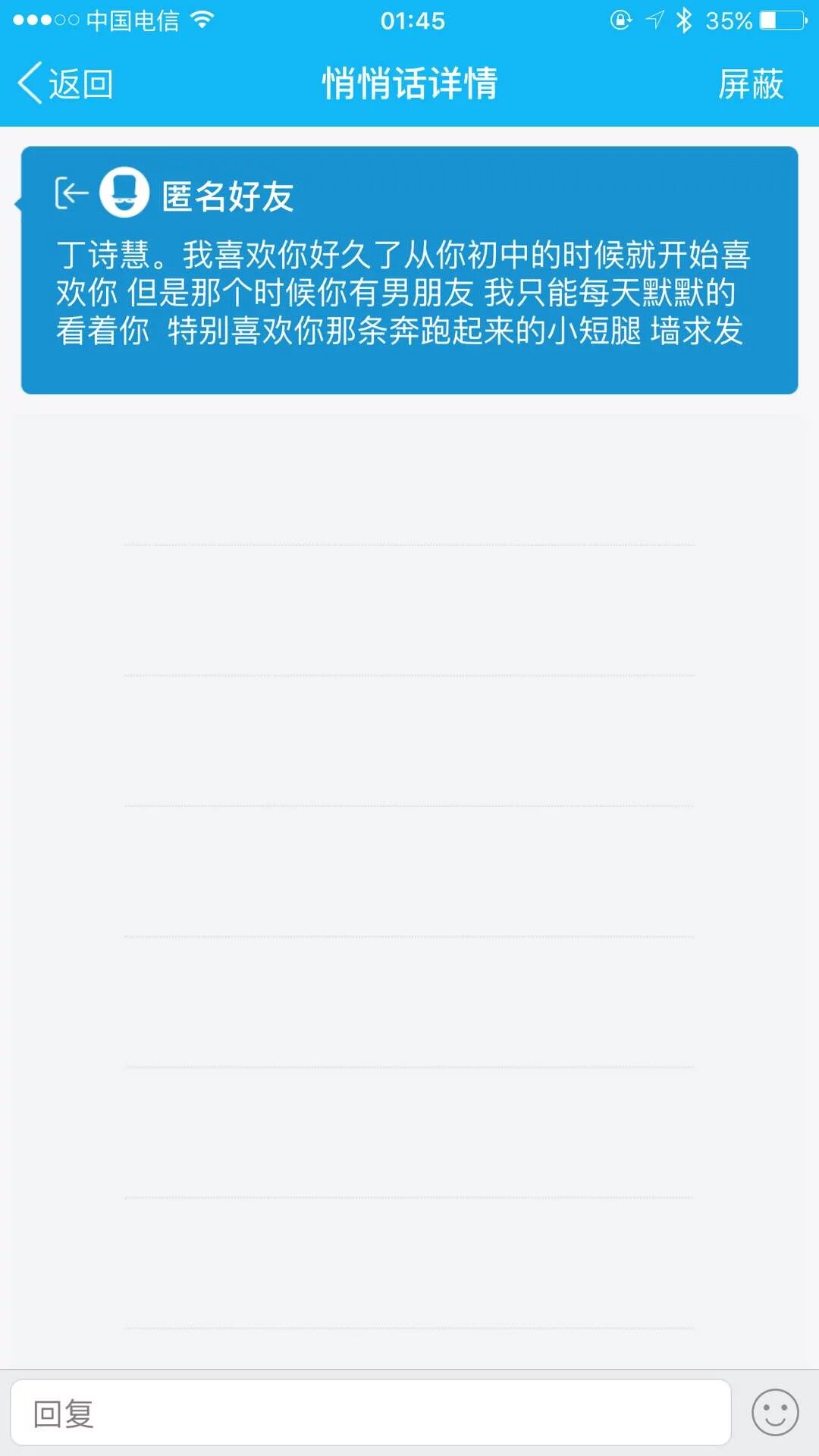Go back using 返回 button
Screen dimensions: 819x1456
tap(65, 83)
